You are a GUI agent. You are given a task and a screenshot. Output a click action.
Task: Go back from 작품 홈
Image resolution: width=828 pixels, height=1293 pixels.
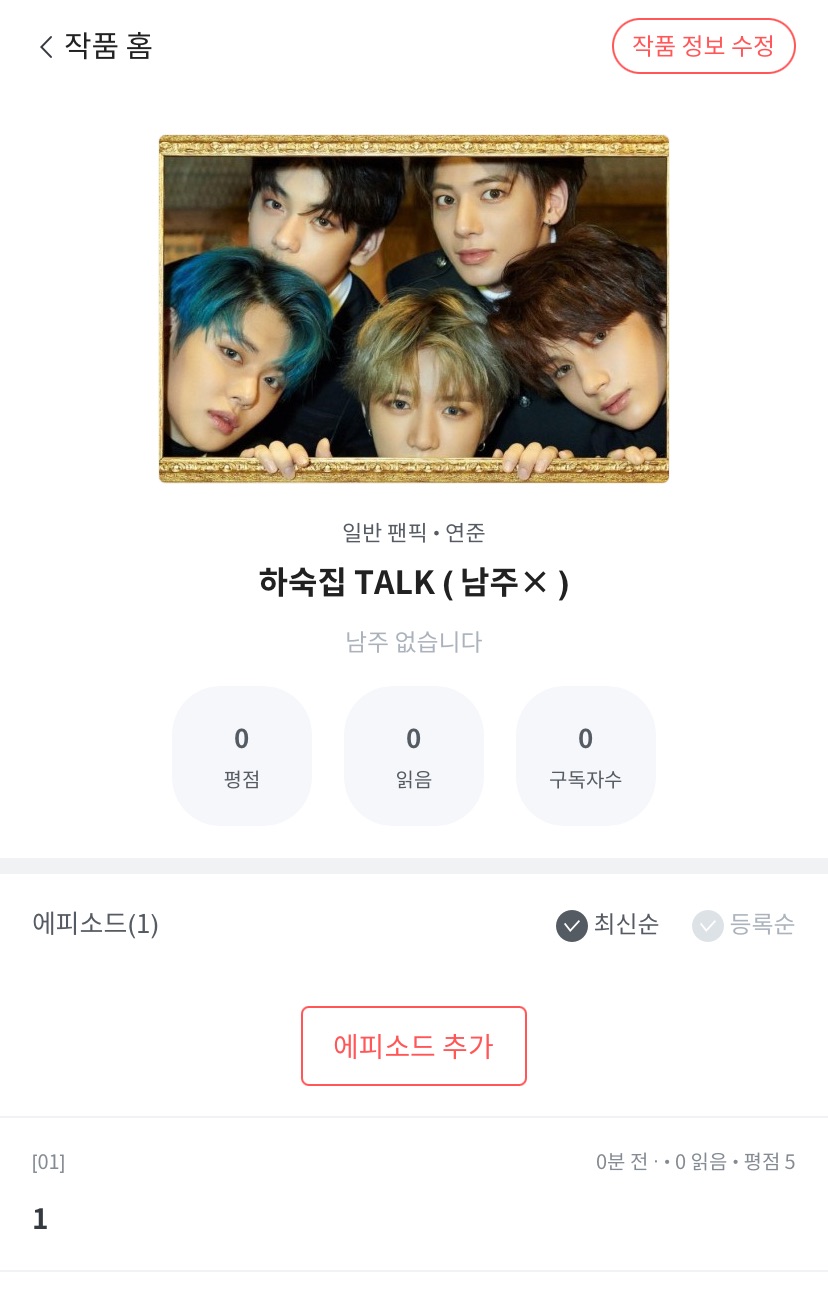[x=46, y=47]
